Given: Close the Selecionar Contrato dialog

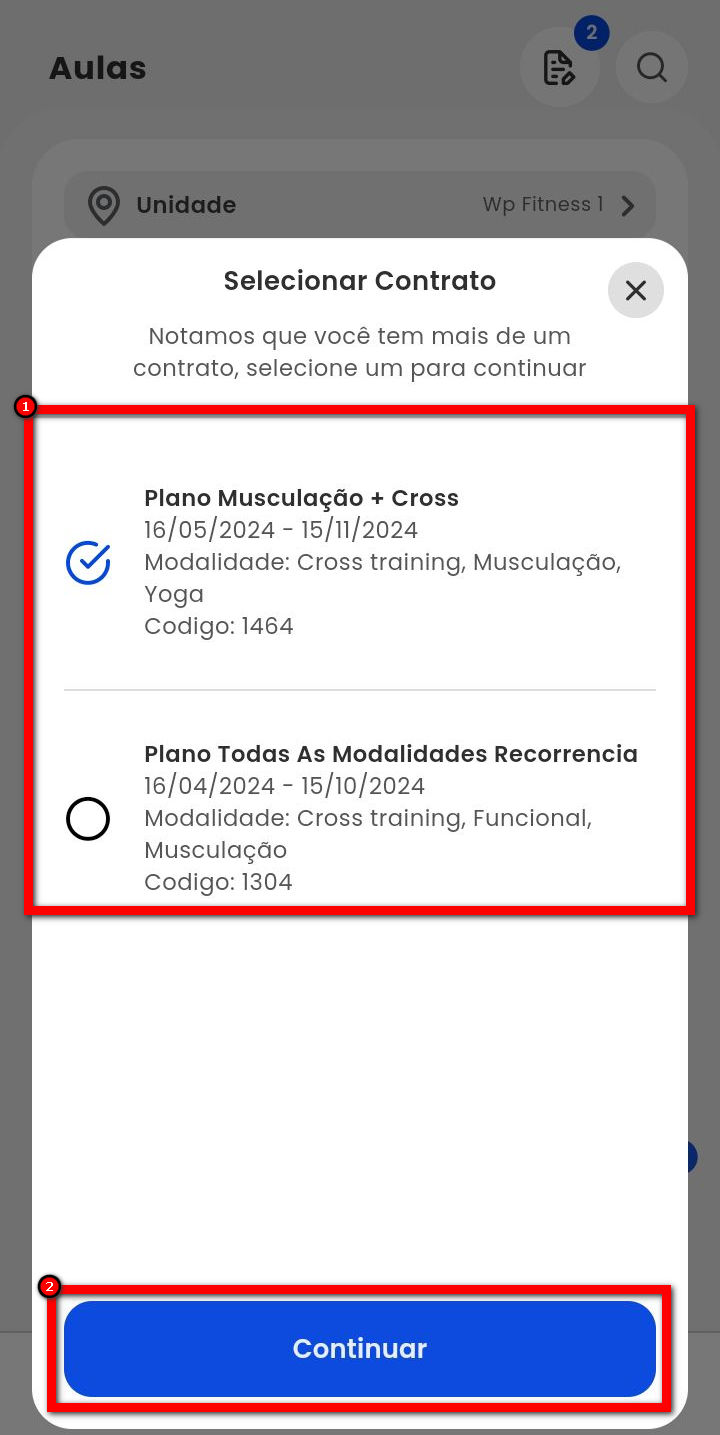Looking at the screenshot, I should pos(635,291).
